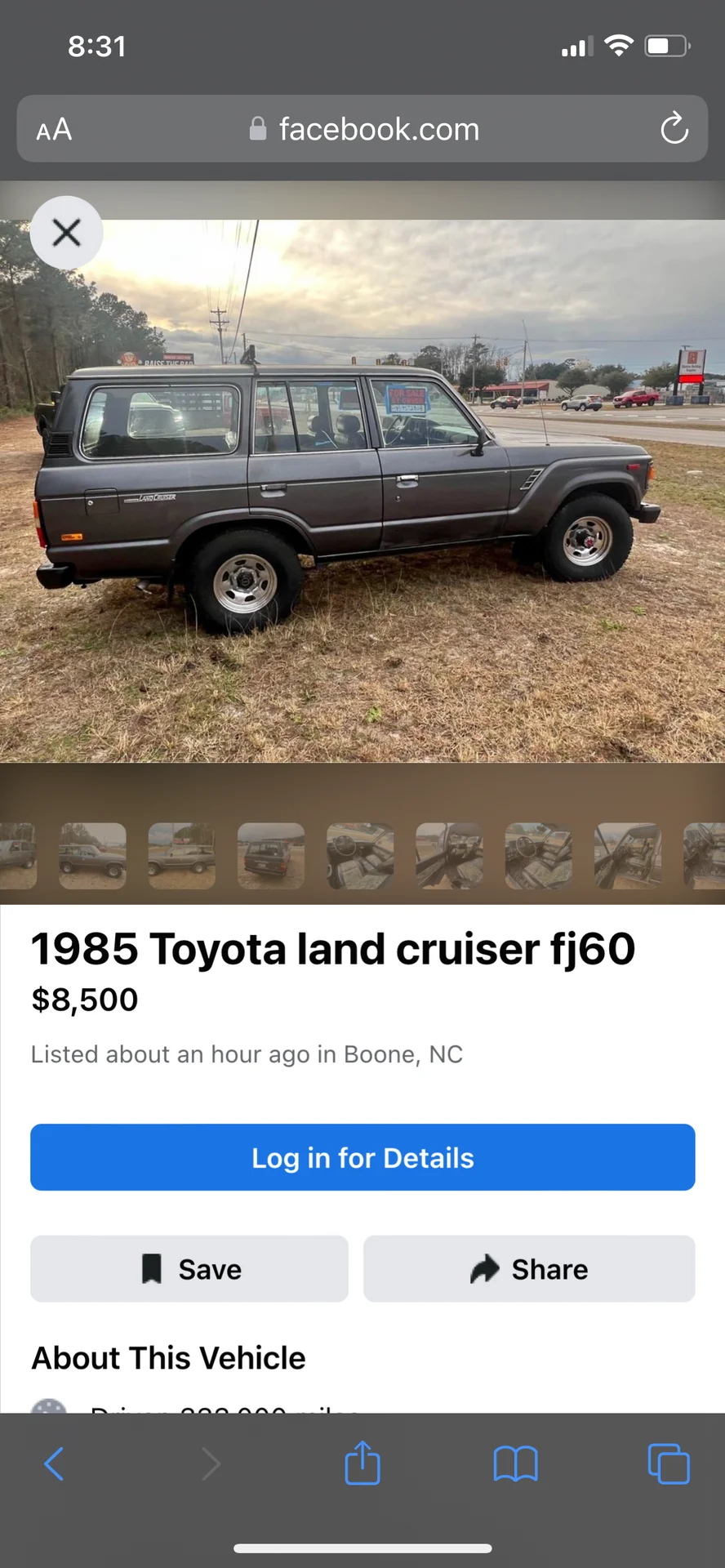Open the AA reader text options
The width and height of the screenshot is (725, 1568).
coord(54,129)
